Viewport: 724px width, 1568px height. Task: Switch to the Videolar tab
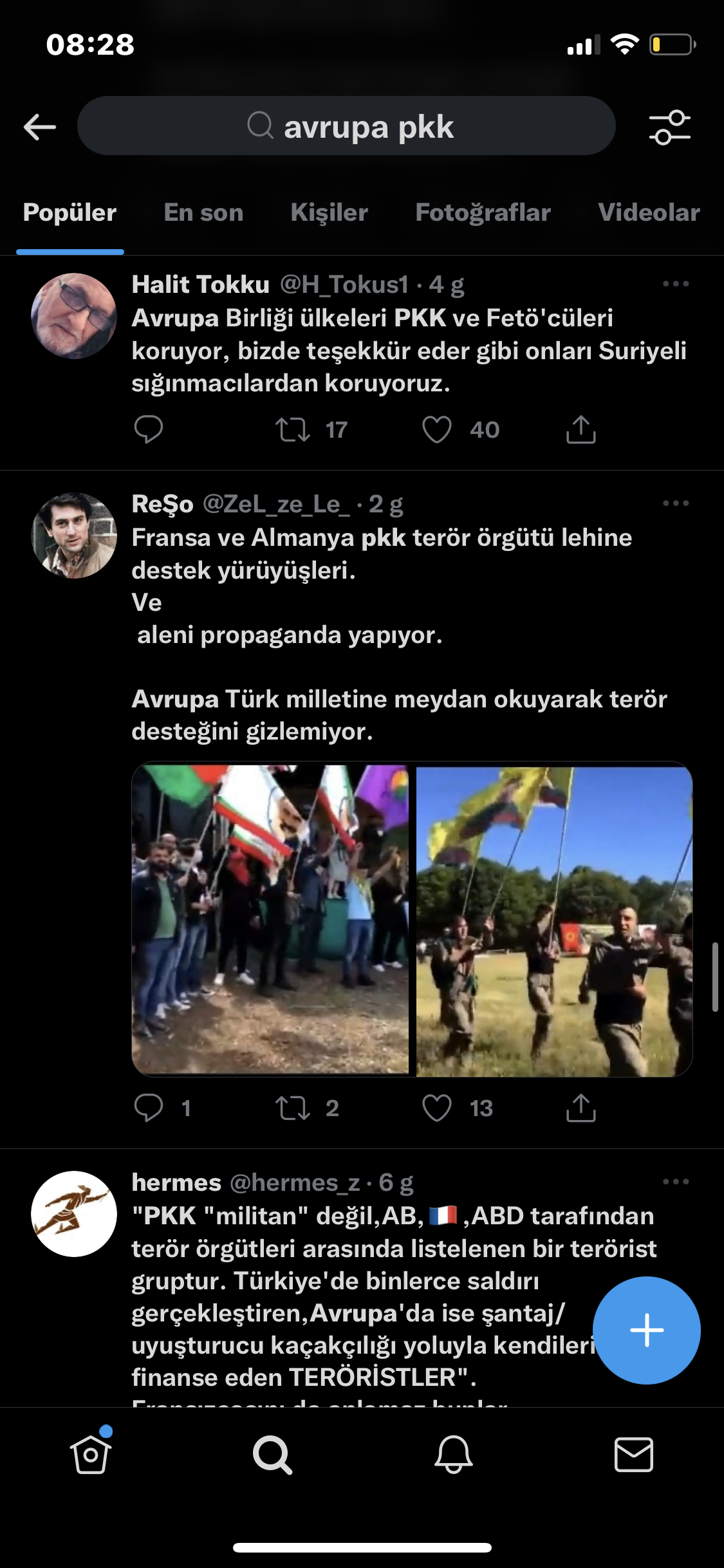tap(648, 212)
